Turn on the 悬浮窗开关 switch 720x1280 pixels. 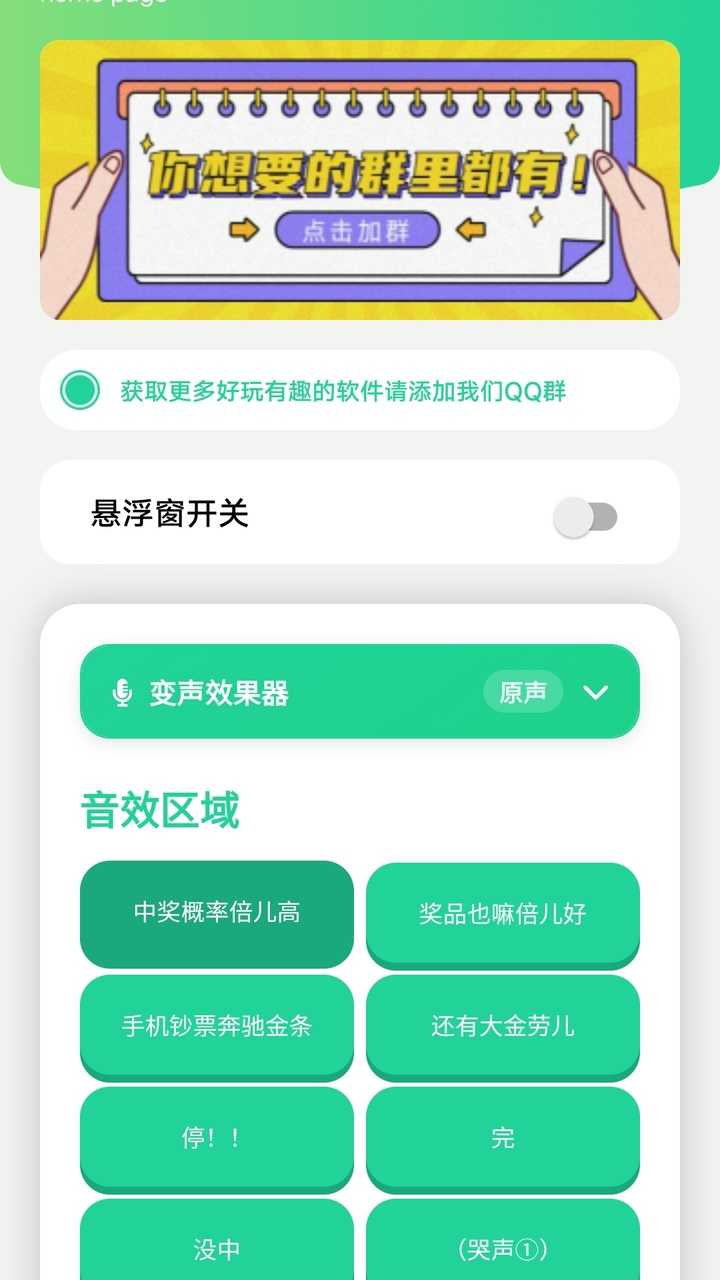(585, 517)
